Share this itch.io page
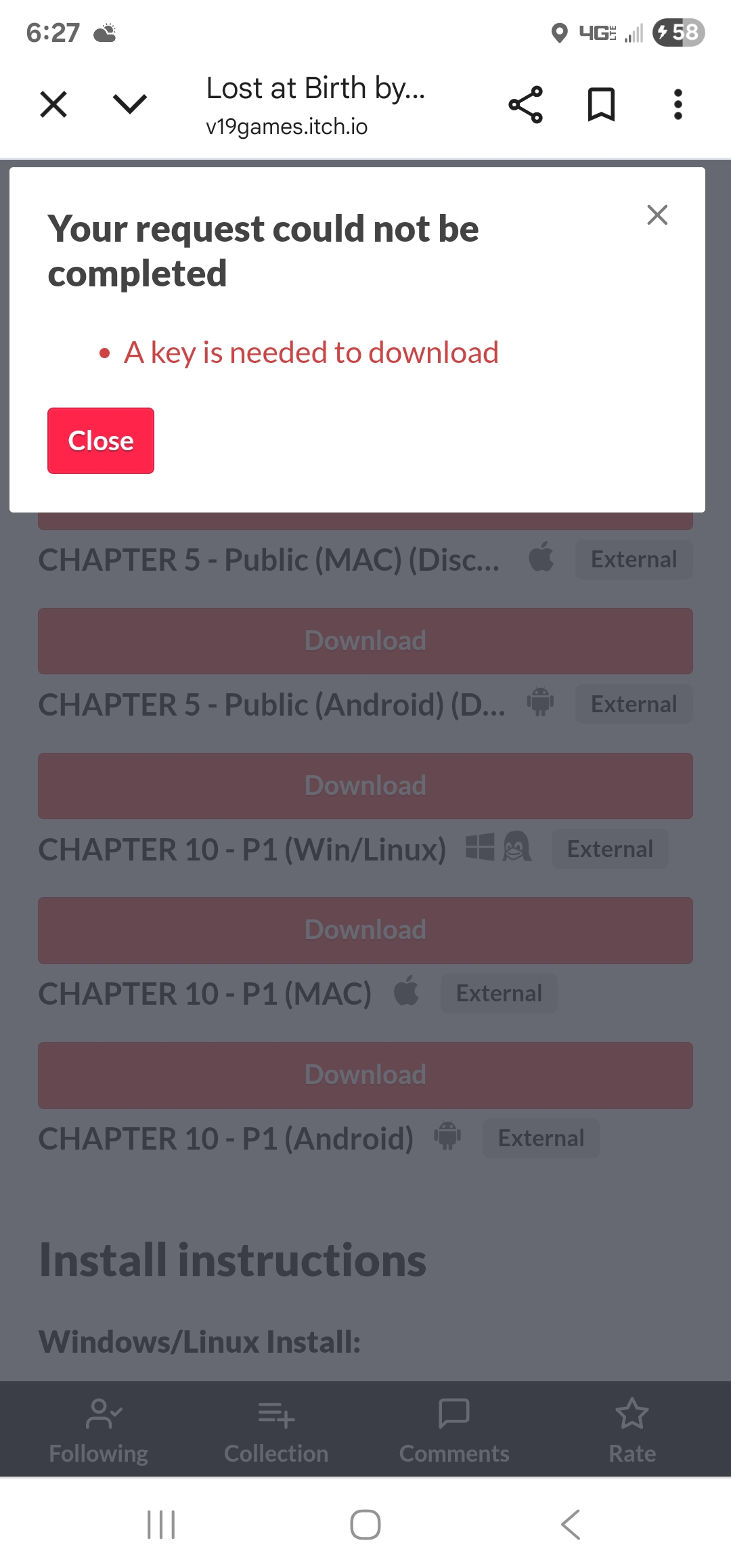Screen dimensions: 731x1568 (x=525, y=105)
